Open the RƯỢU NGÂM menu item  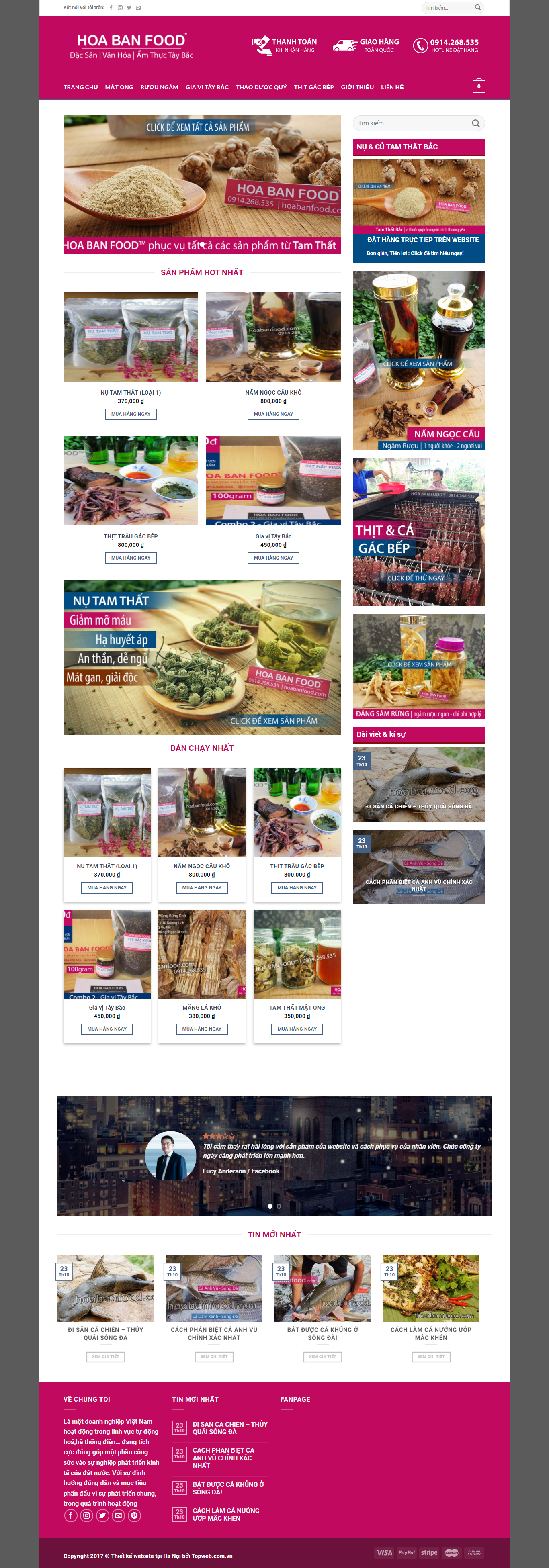[159, 87]
